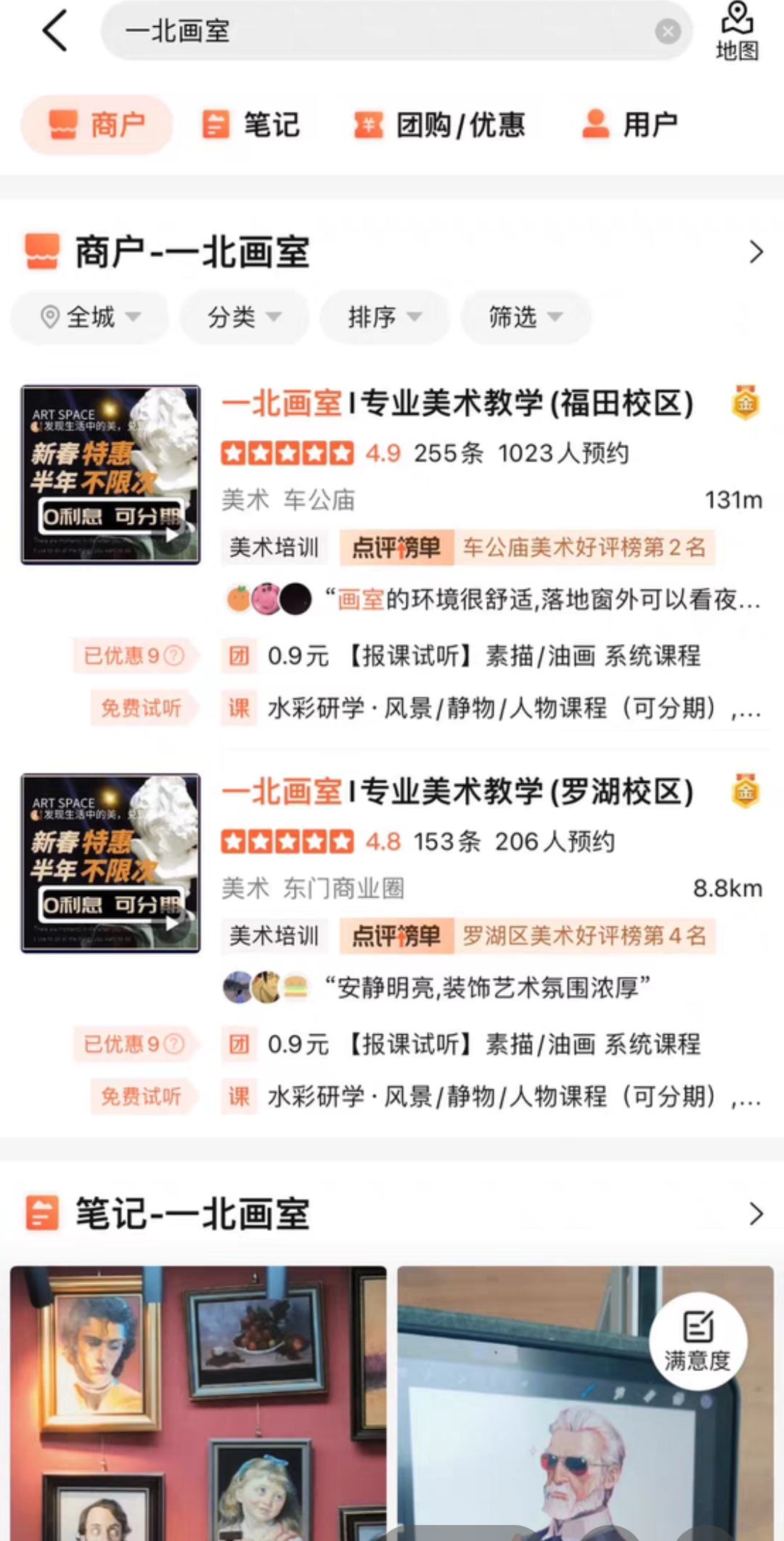Expand the 商户-一北画室 section
784x1541 pixels.
756,252
